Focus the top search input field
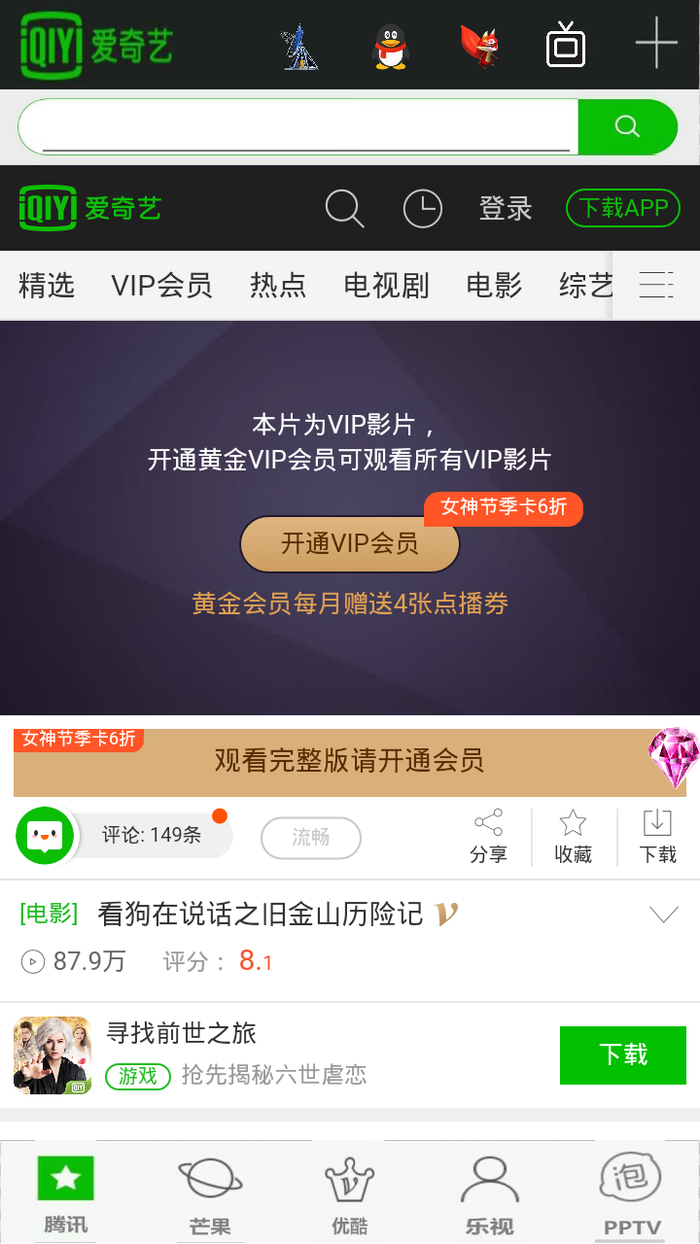The width and height of the screenshot is (700, 1244). coord(300,127)
